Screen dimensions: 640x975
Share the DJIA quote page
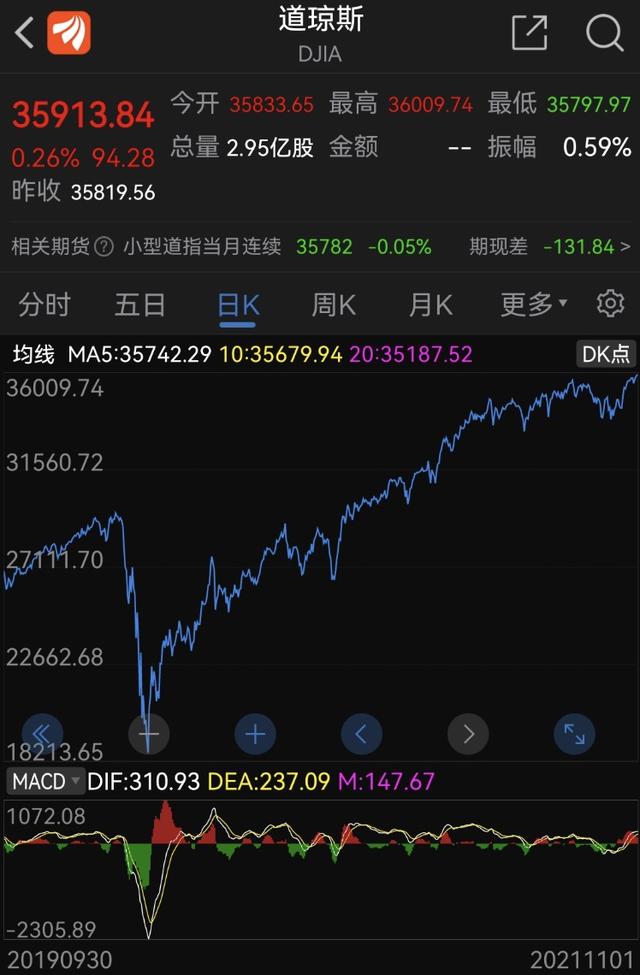(529, 33)
